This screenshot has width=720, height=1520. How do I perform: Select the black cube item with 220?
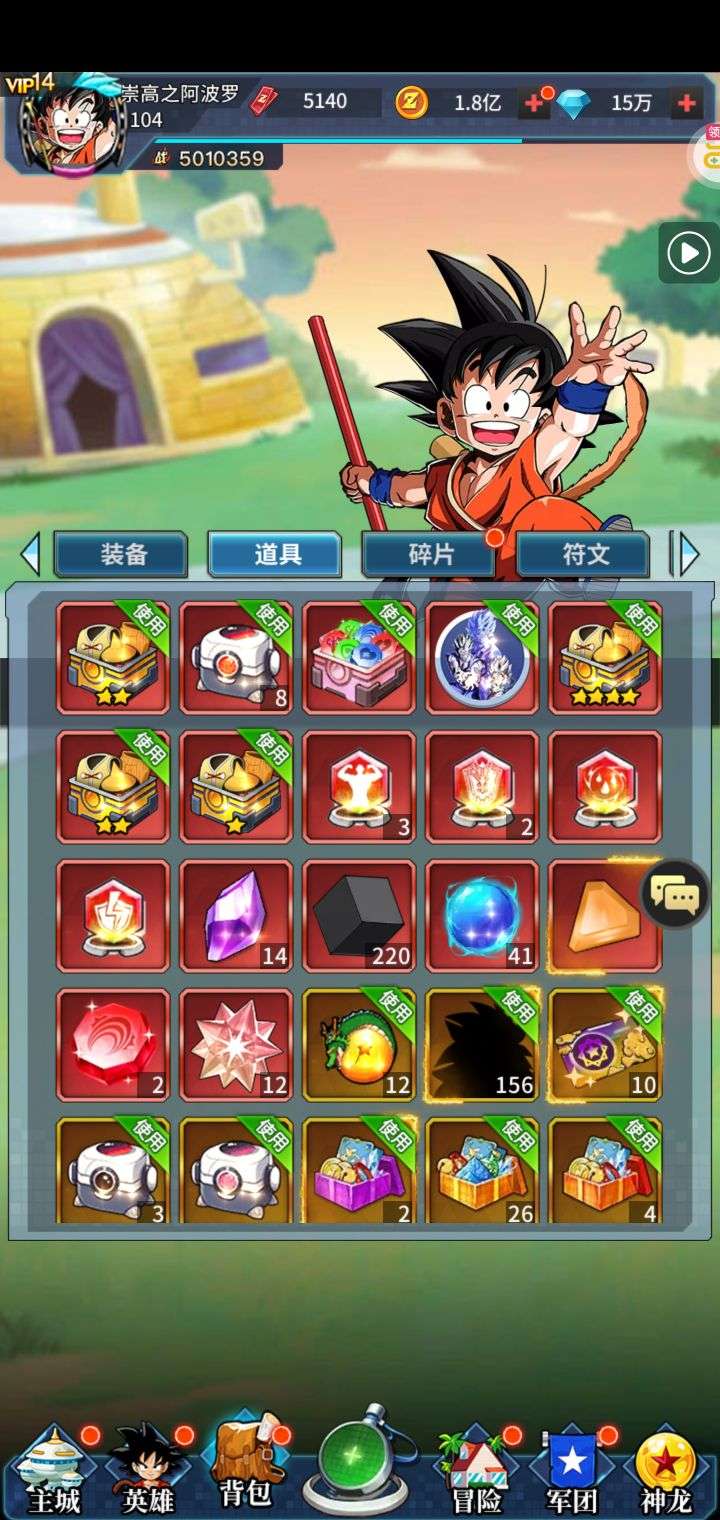point(359,915)
